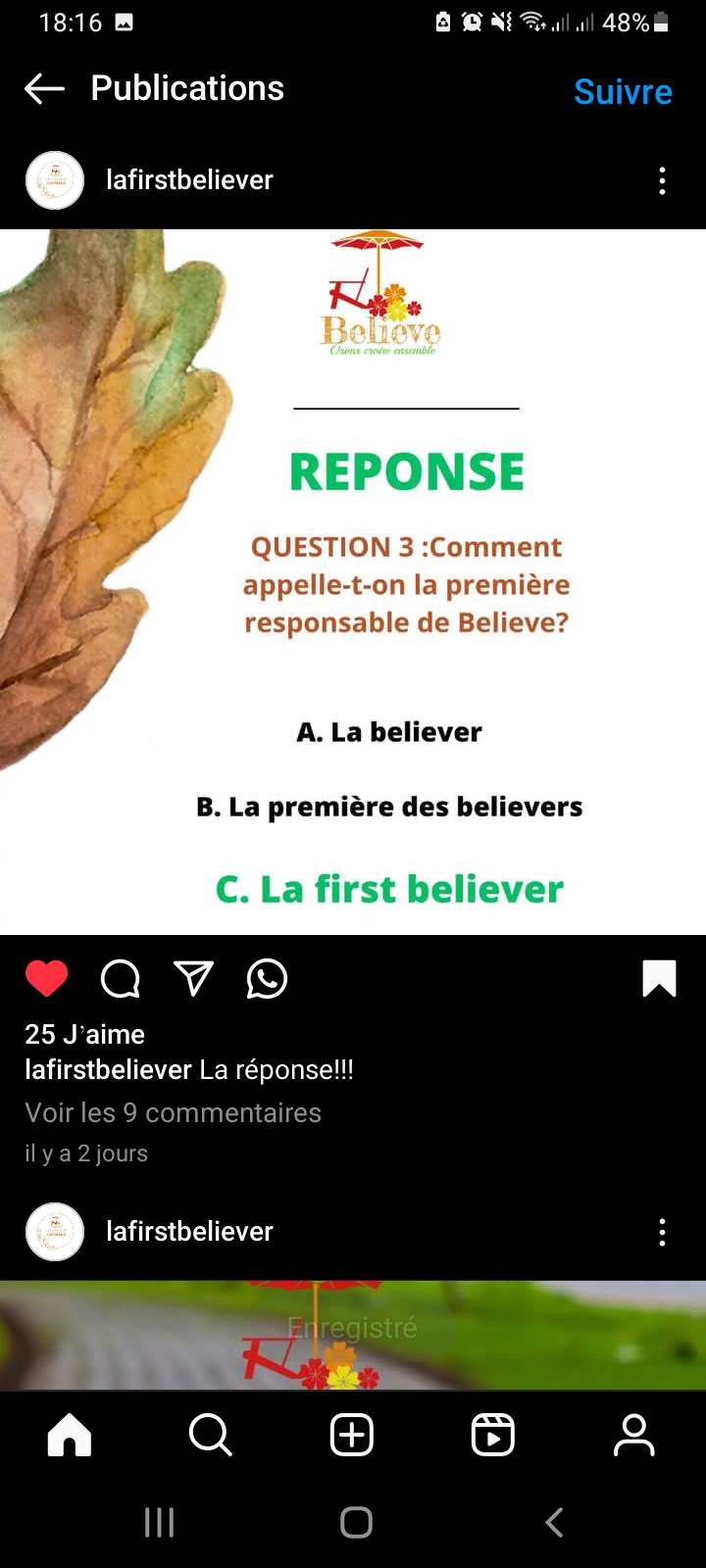The height and width of the screenshot is (1568, 706).
Task: Open lafirstbeliever profile from top post header
Action: [x=189, y=180]
